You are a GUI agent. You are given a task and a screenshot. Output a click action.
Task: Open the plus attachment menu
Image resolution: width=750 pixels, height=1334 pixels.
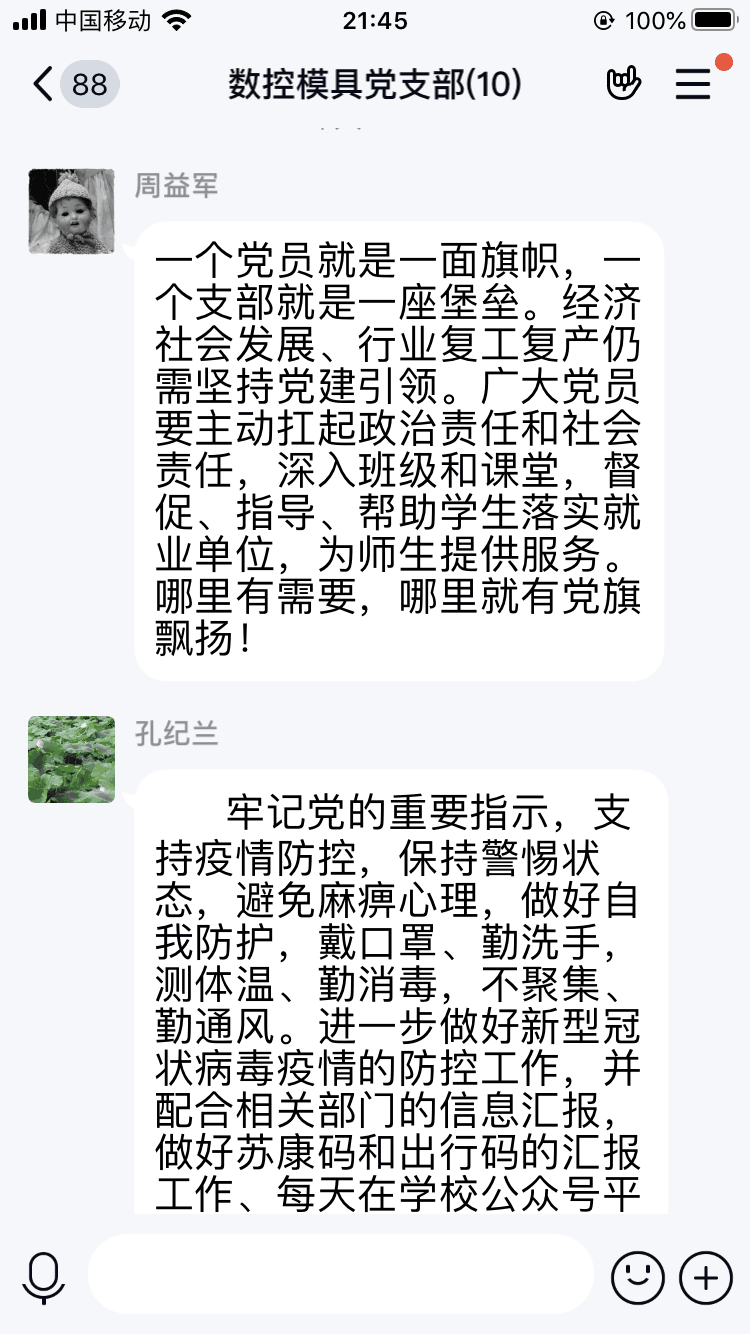tap(706, 1277)
